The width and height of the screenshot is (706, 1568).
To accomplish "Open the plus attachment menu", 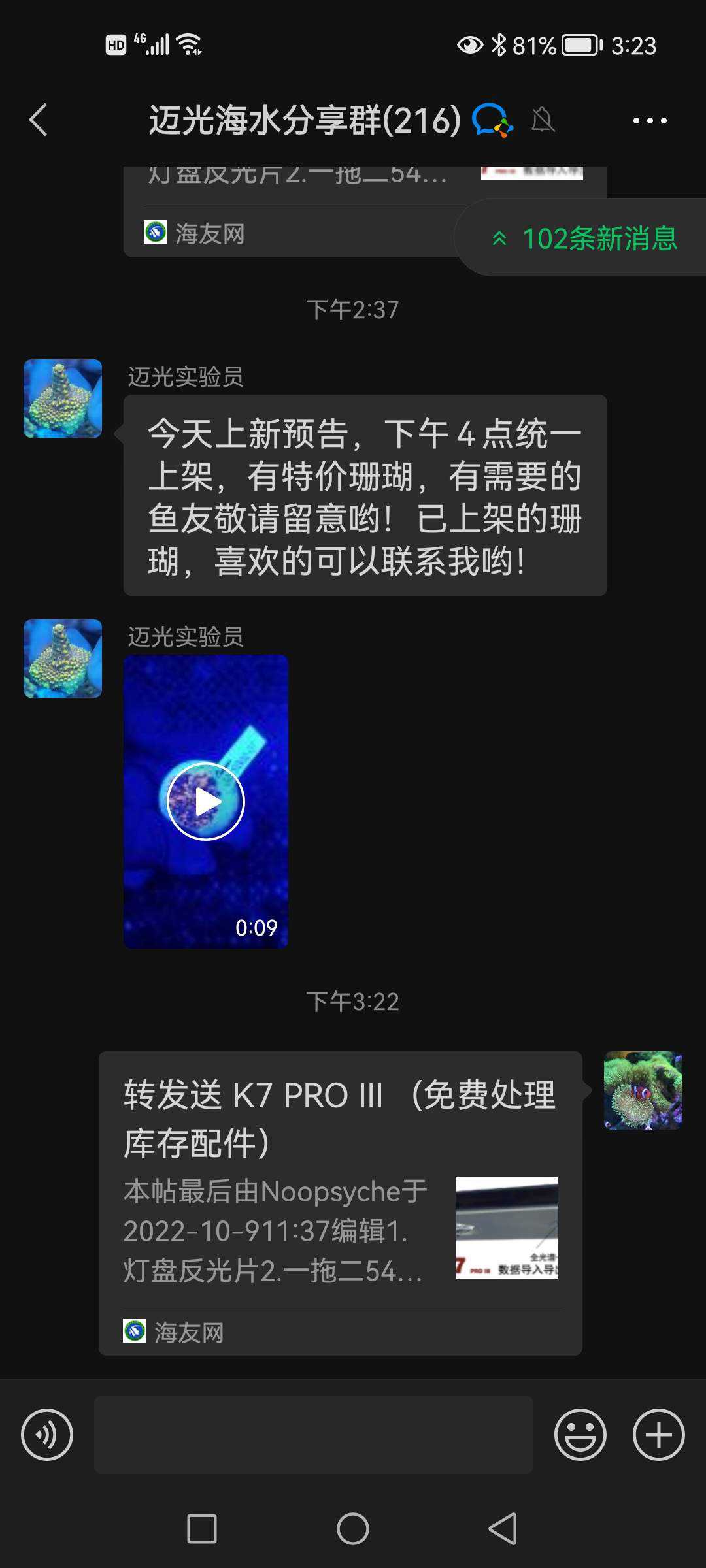I will (x=658, y=1435).
